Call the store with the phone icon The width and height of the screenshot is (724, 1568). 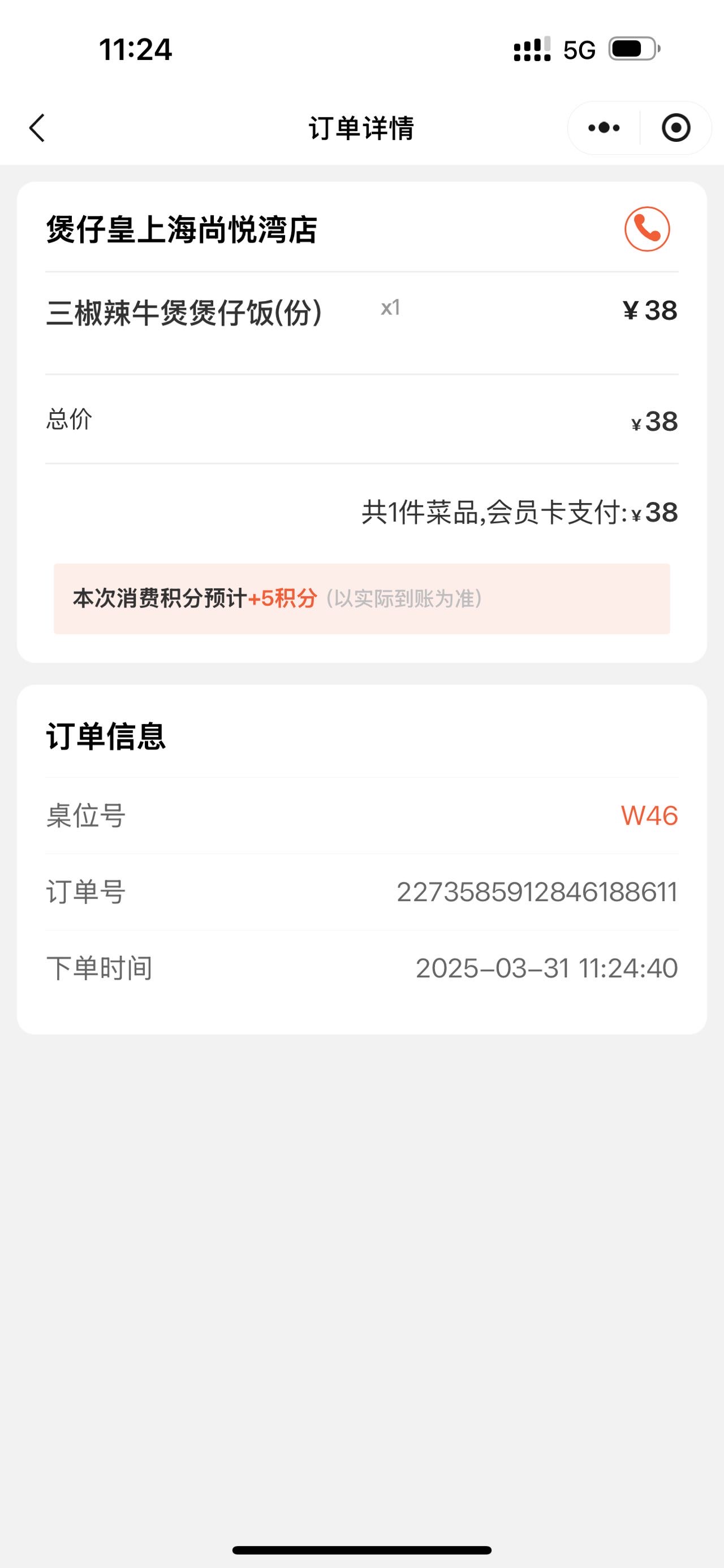pyautogui.click(x=647, y=229)
